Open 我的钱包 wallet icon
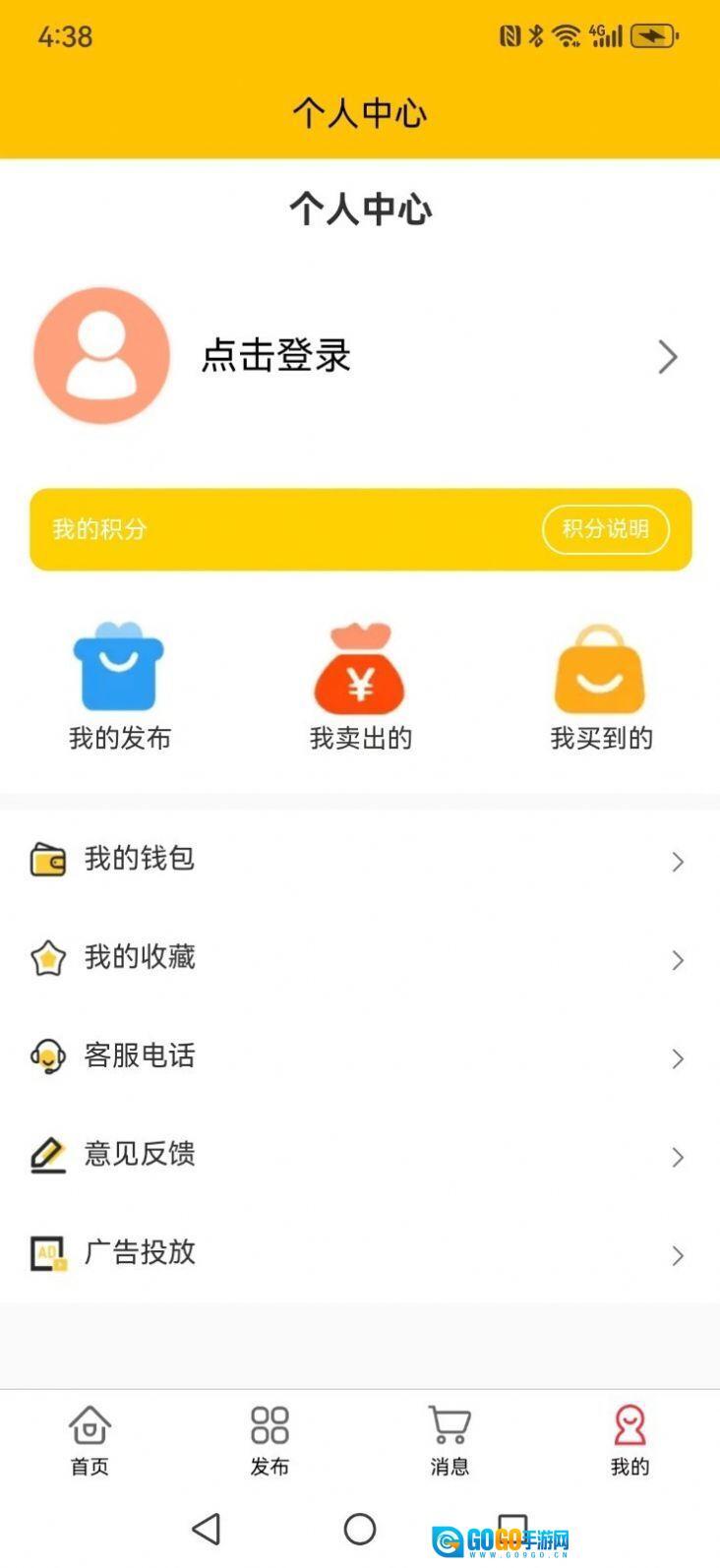720x1568 pixels. tap(49, 859)
